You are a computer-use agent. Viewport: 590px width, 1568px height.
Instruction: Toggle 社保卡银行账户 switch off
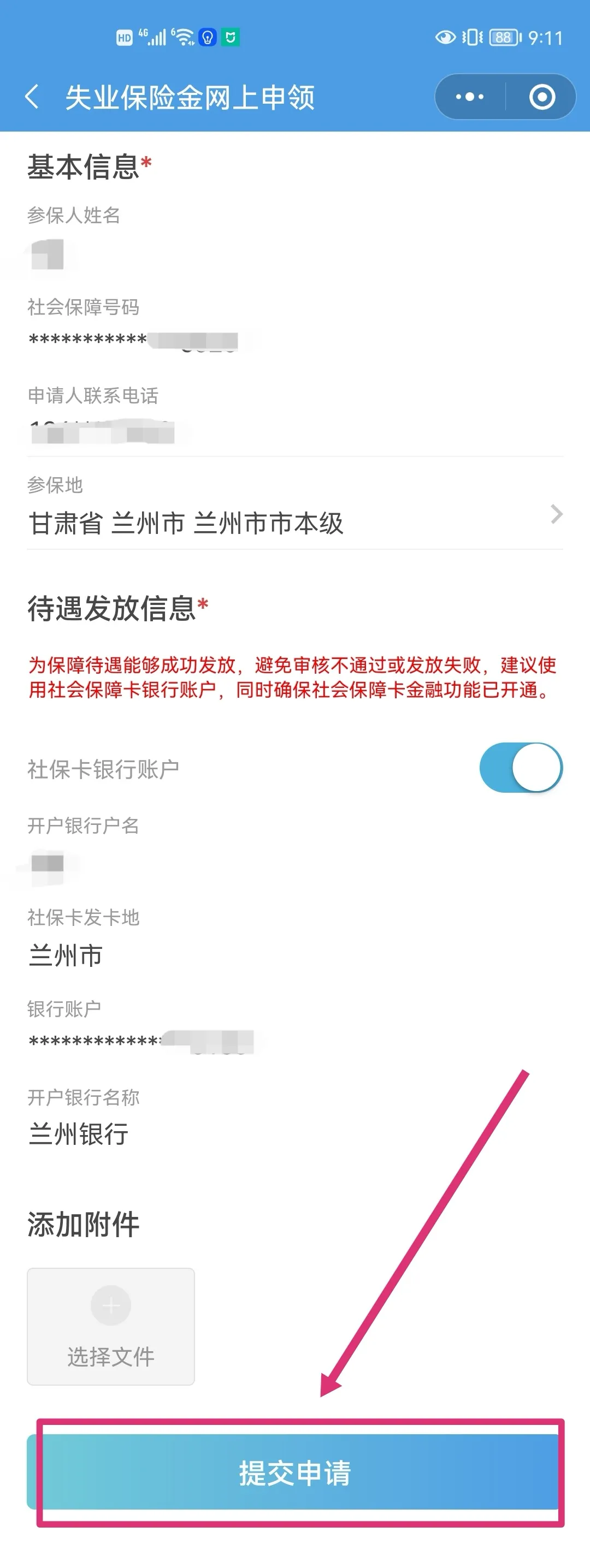coord(521,768)
